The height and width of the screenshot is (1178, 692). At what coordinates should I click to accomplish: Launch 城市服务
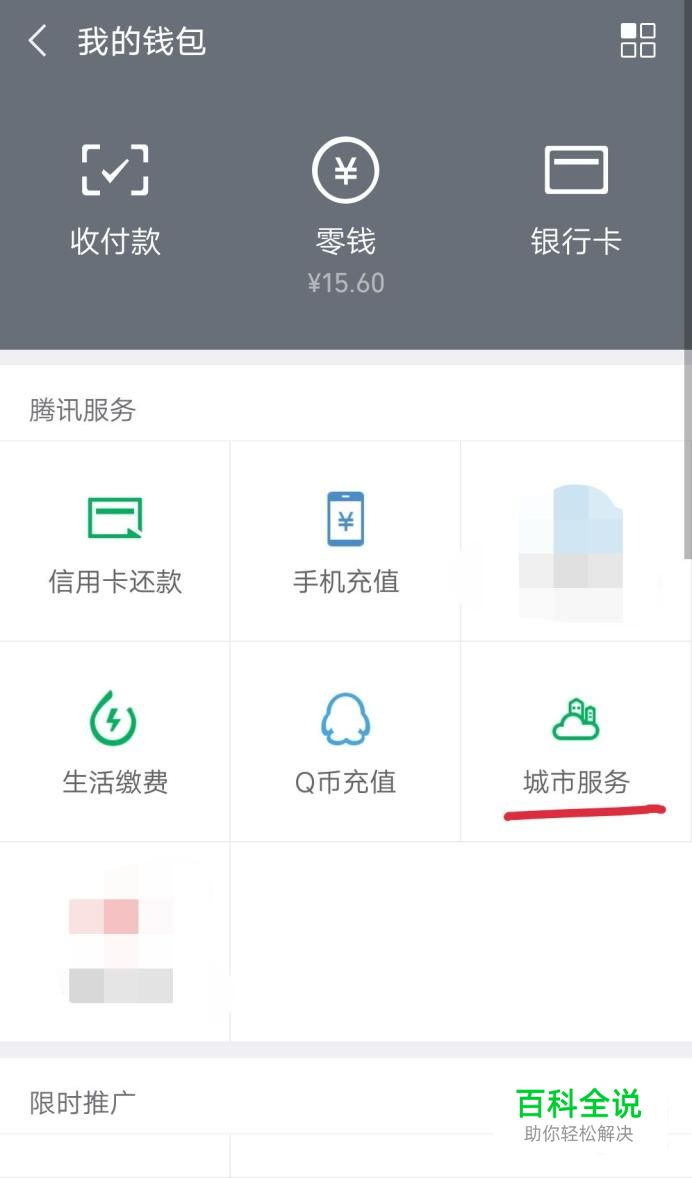pos(576,742)
